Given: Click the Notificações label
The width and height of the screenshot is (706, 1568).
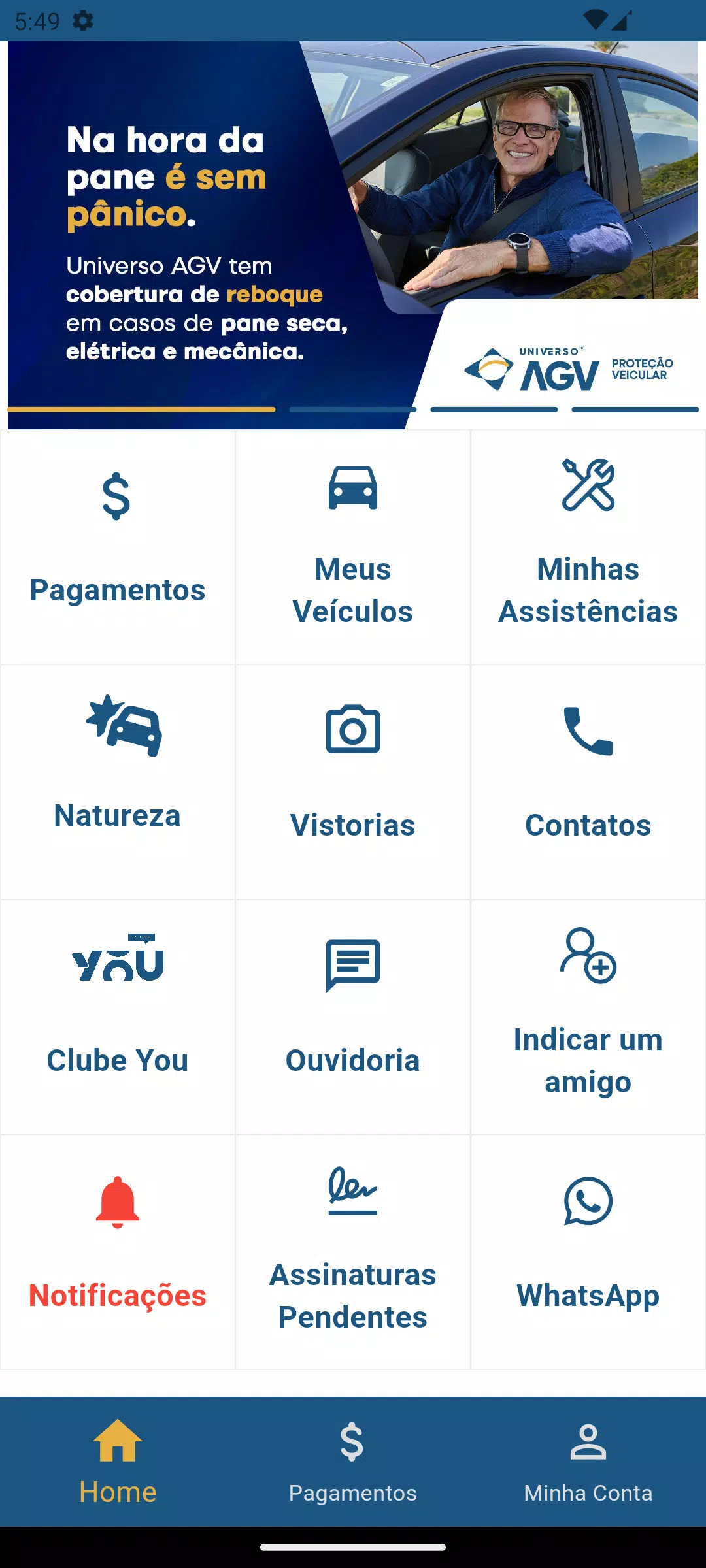Looking at the screenshot, I should 118,1297.
